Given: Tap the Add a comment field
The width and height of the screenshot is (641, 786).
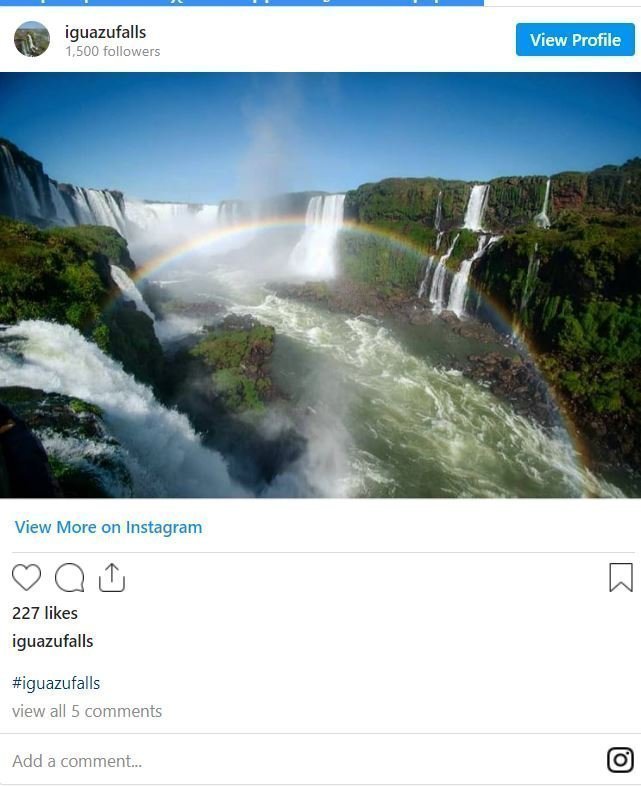Looking at the screenshot, I should click(x=200, y=761).
